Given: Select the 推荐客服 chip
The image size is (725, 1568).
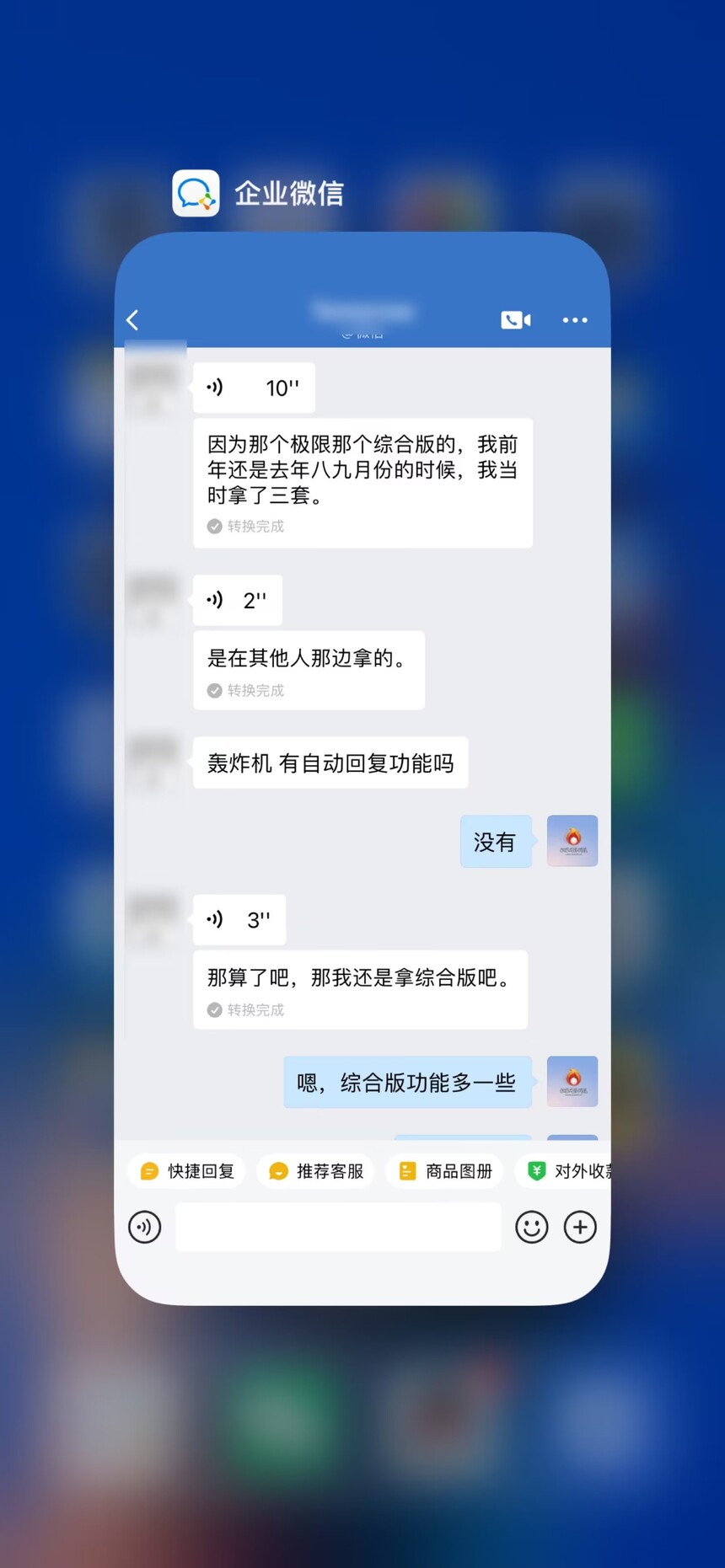Looking at the screenshot, I should [x=315, y=1171].
